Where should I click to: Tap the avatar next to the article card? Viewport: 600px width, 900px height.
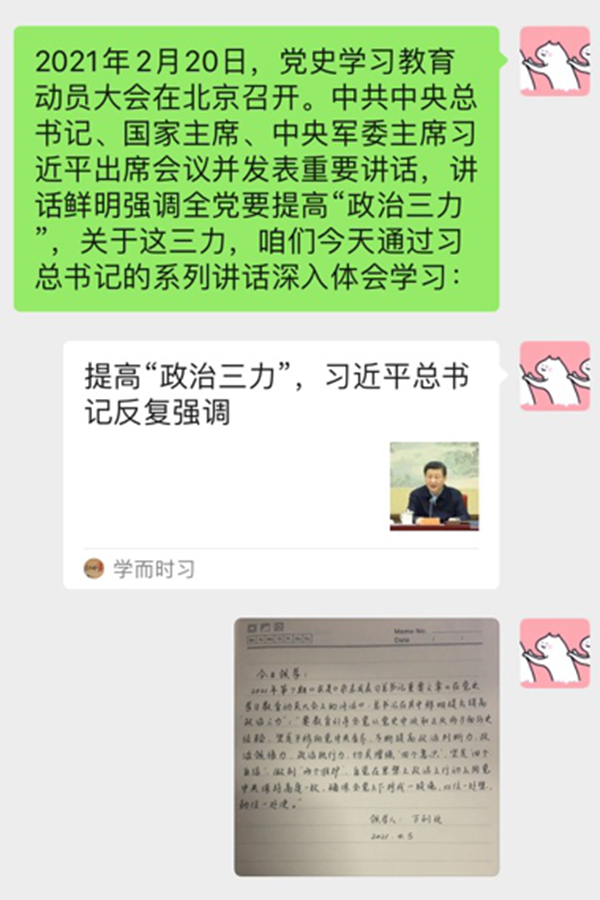pos(555,375)
